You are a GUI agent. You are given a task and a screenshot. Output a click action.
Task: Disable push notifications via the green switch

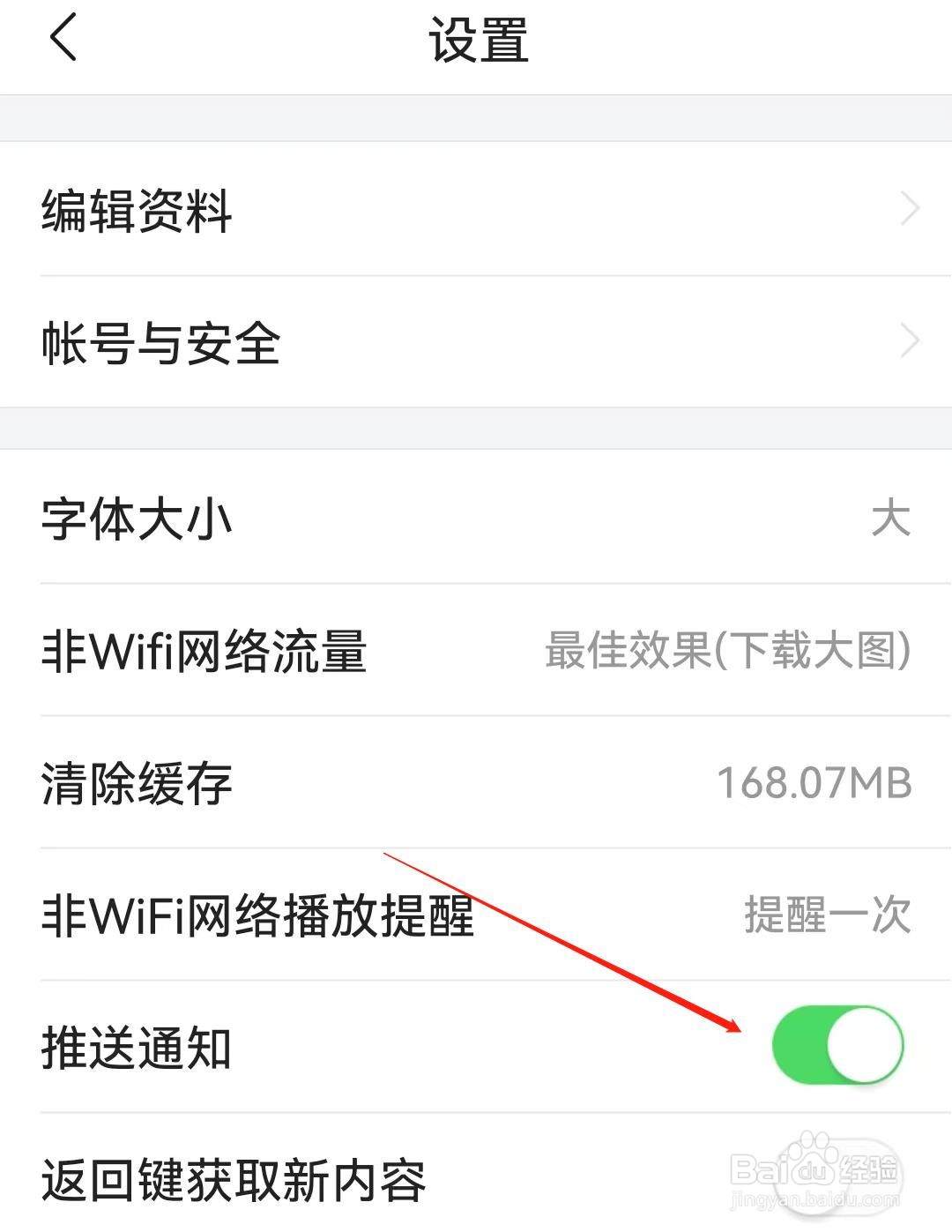pyautogui.click(x=836, y=1045)
